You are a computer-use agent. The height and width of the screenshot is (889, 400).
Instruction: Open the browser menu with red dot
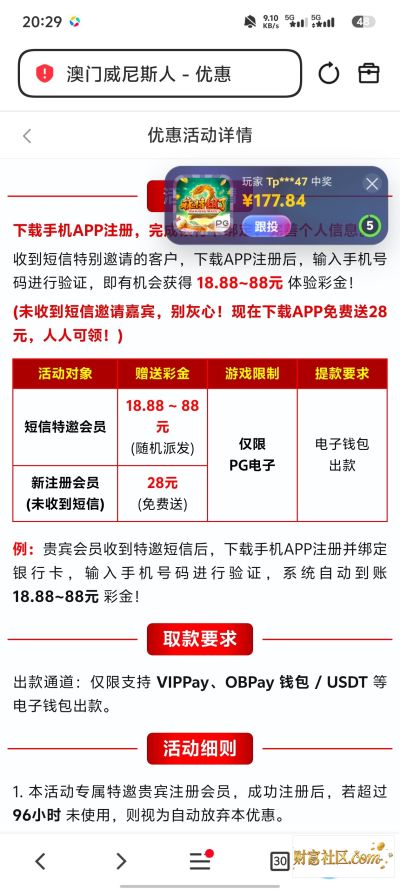pos(201,861)
